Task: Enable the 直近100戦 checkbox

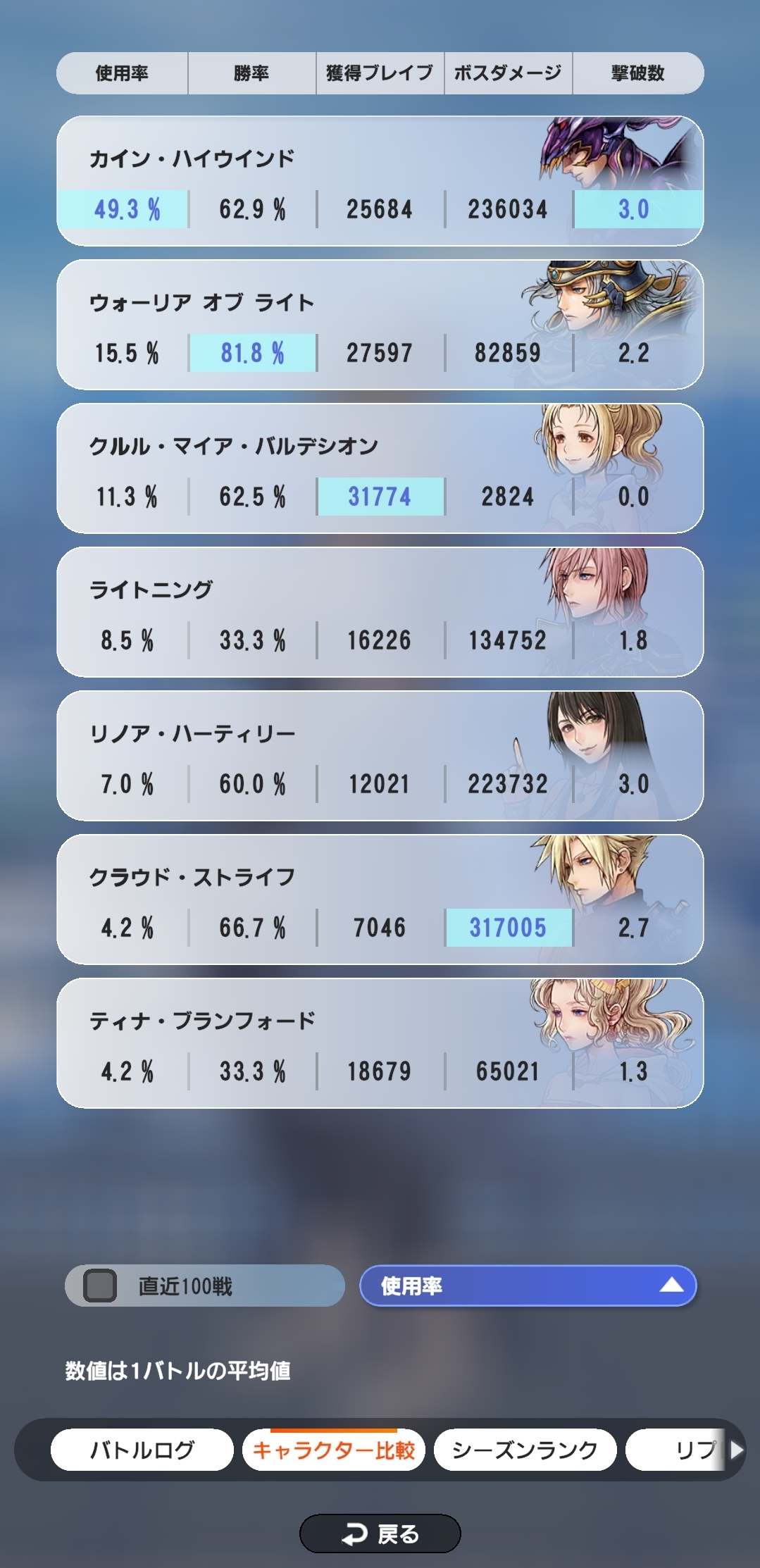Action: tap(101, 1286)
